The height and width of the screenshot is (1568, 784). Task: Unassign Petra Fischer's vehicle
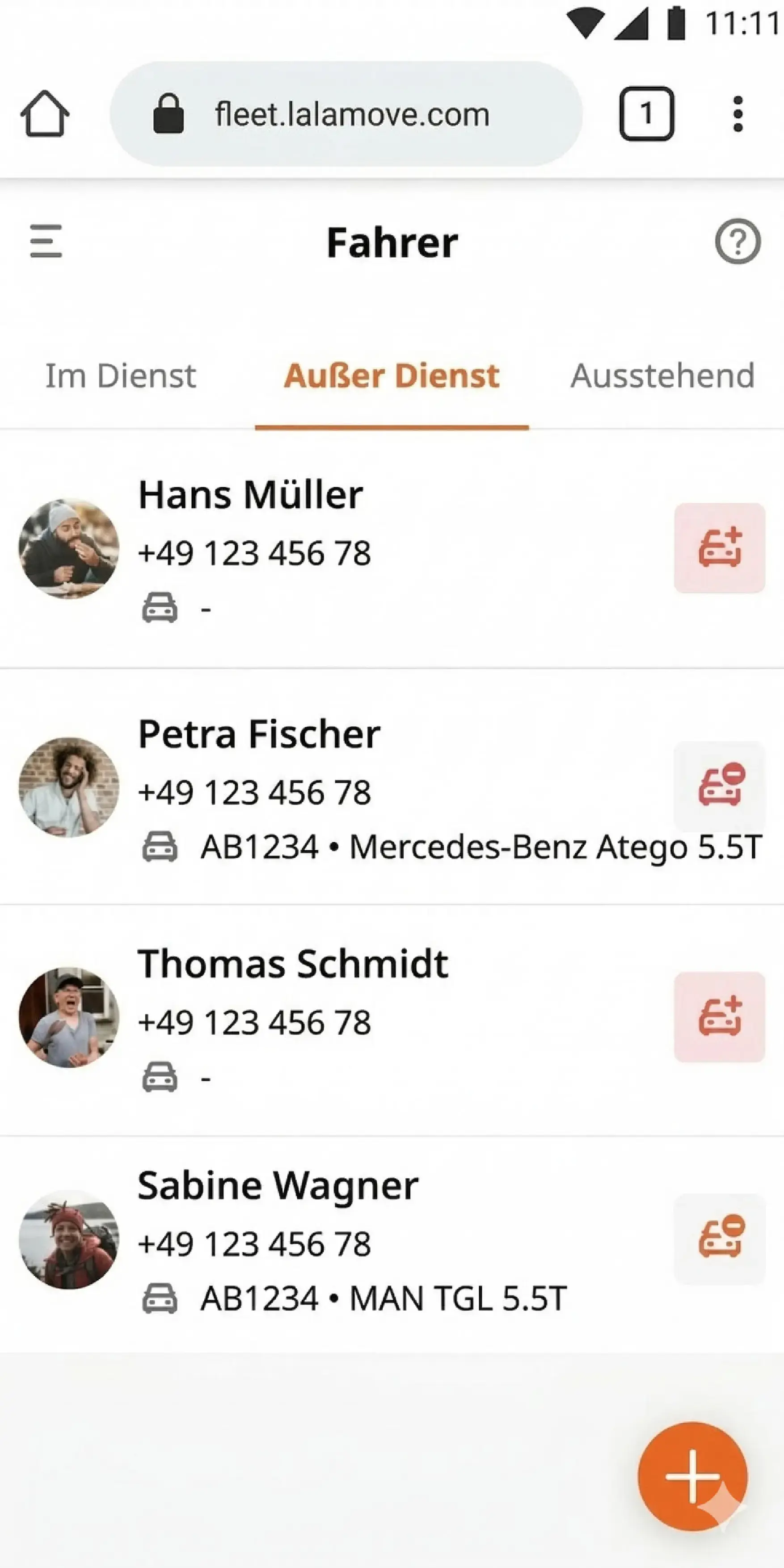point(720,785)
